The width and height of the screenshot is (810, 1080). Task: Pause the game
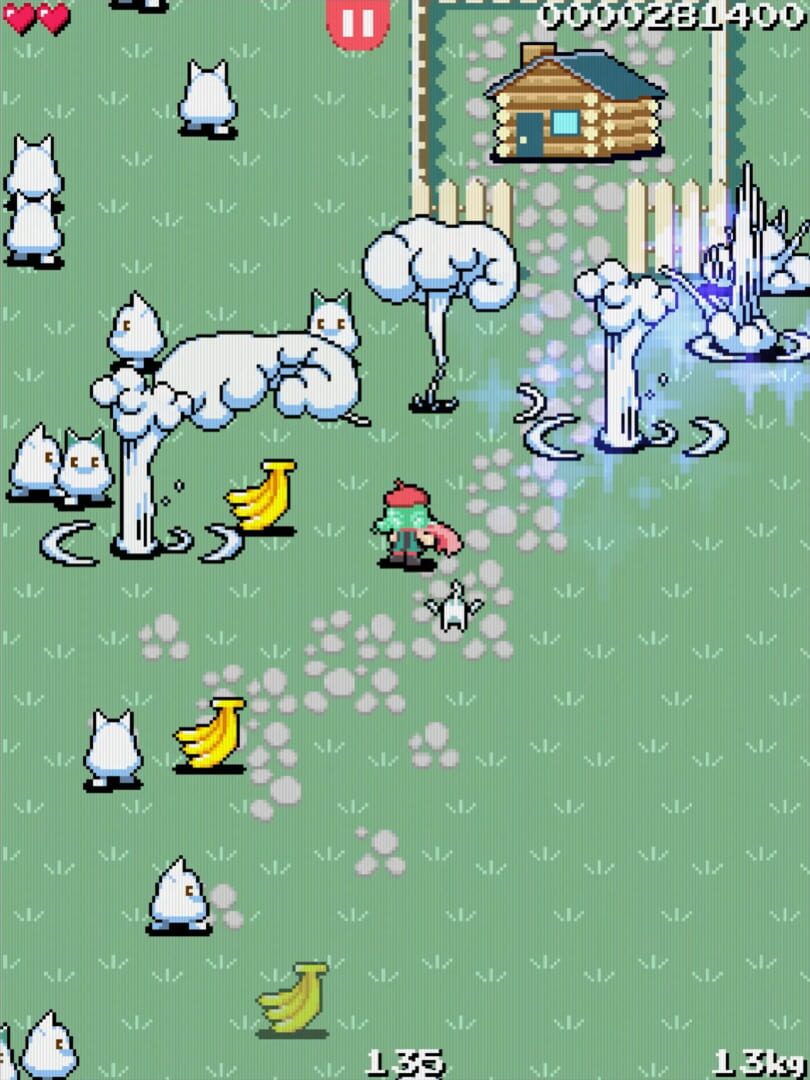(x=357, y=21)
